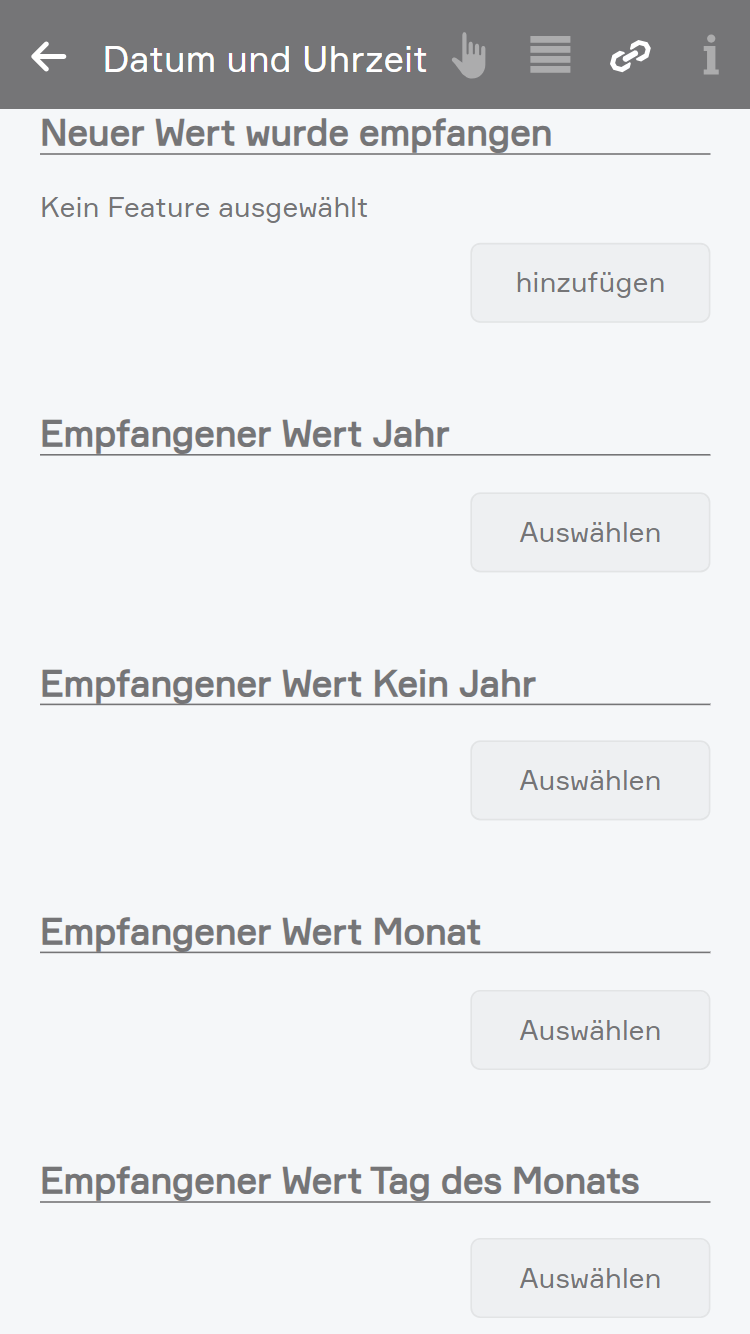Pick Auswählen under Empfangener Wert Tag des Monats

pyautogui.click(x=590, y=1278)
